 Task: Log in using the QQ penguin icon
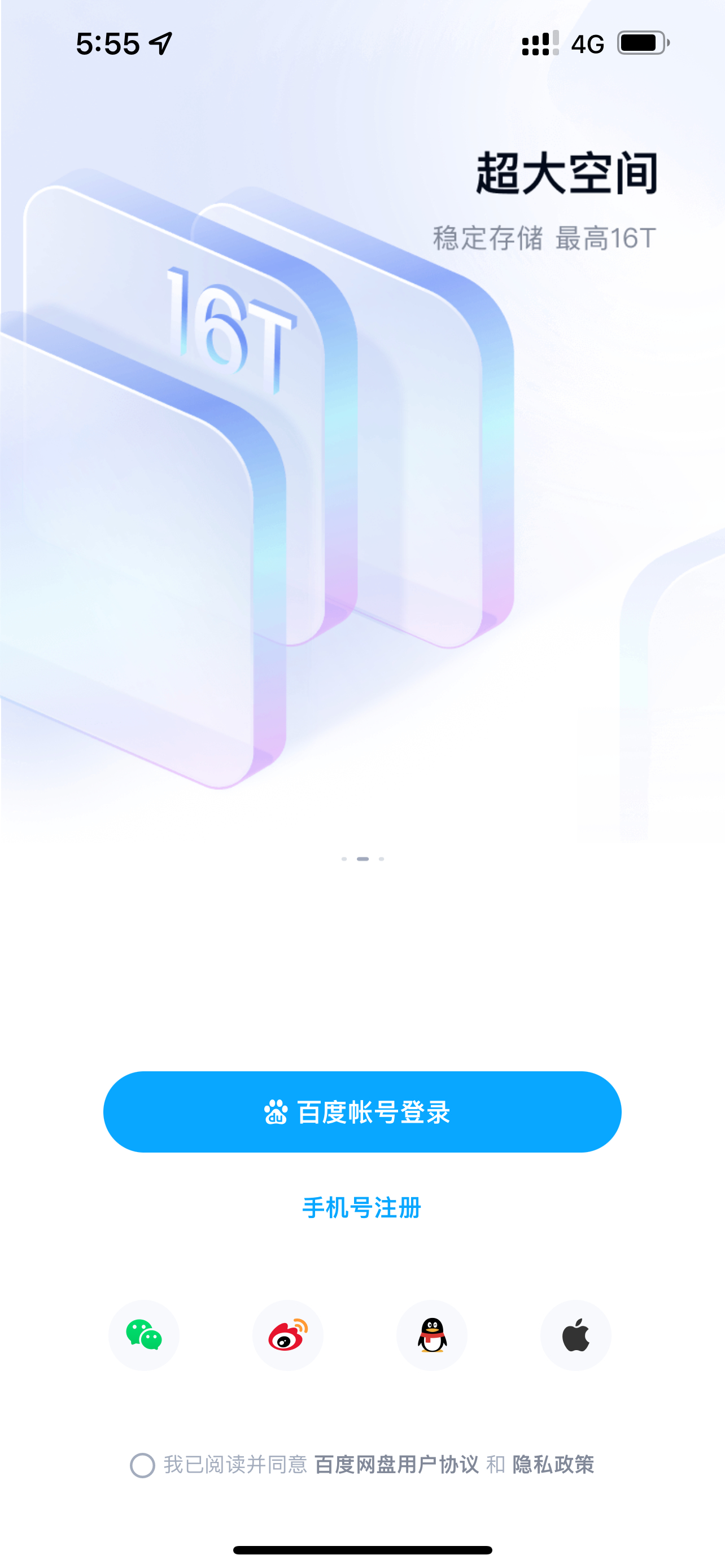[432, 1335]
